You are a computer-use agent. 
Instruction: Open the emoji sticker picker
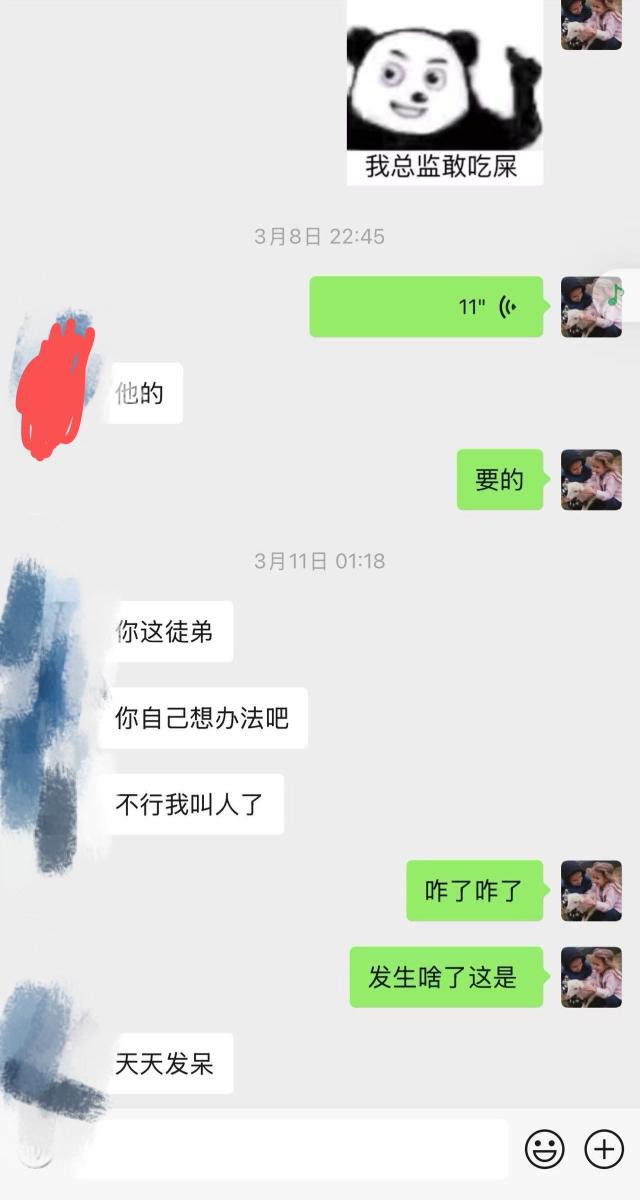coord(544,1149)
